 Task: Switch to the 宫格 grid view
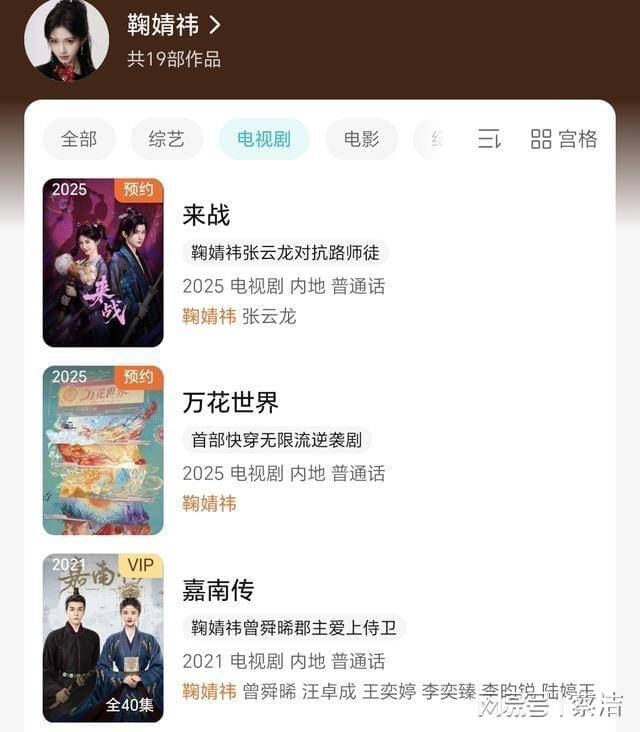563,139
